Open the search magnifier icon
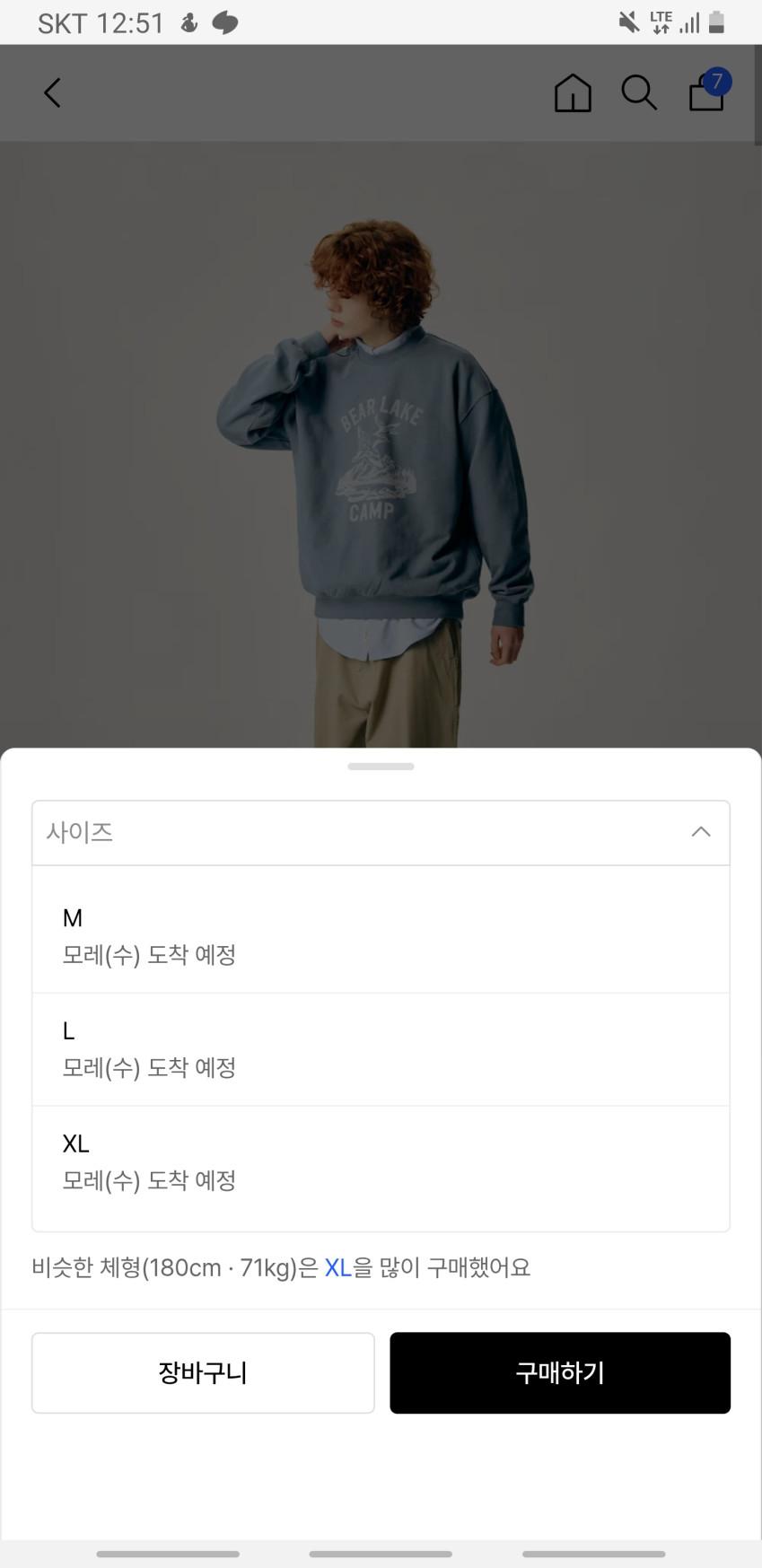This screenshot has width=762, height=1568. point(639,92)
